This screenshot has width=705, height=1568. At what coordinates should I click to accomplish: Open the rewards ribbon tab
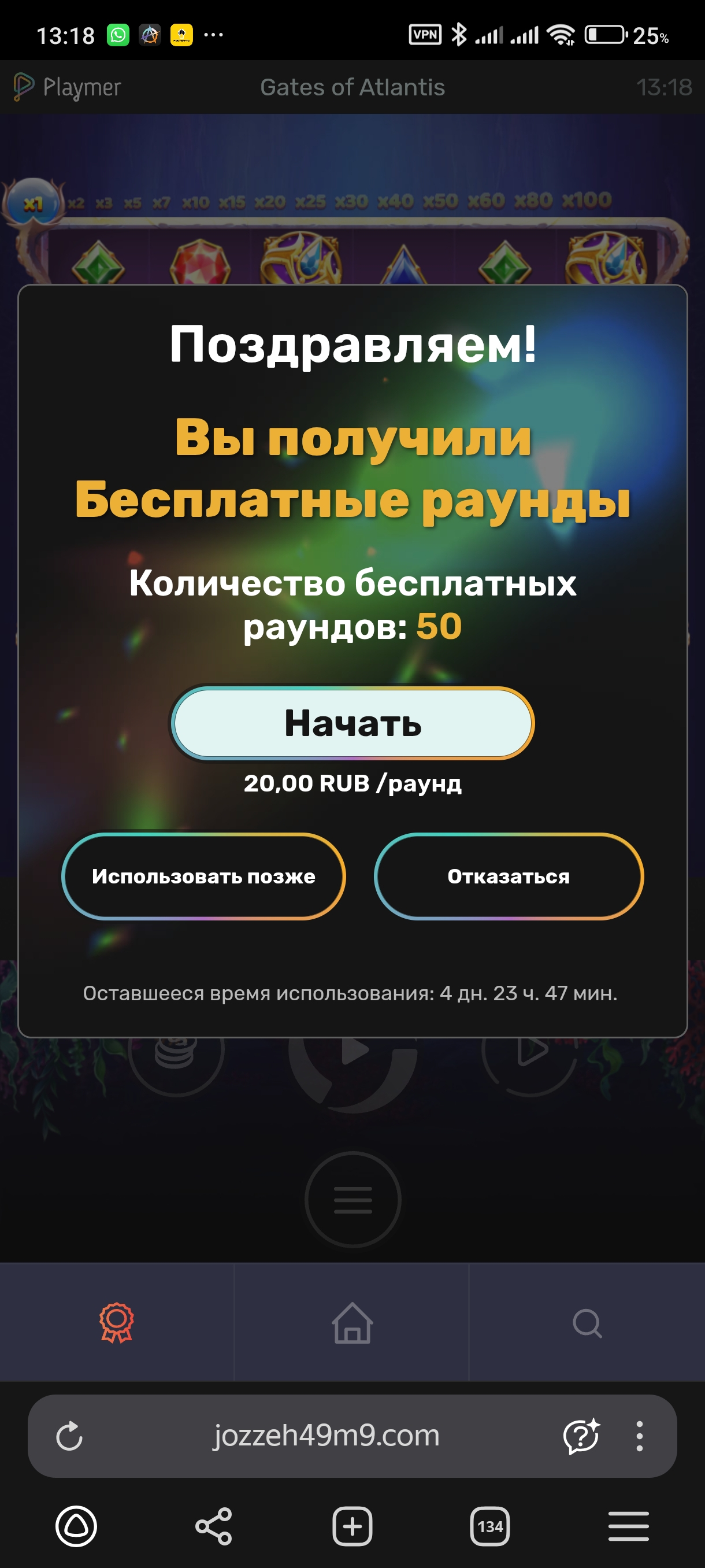tap(116, 1322)
